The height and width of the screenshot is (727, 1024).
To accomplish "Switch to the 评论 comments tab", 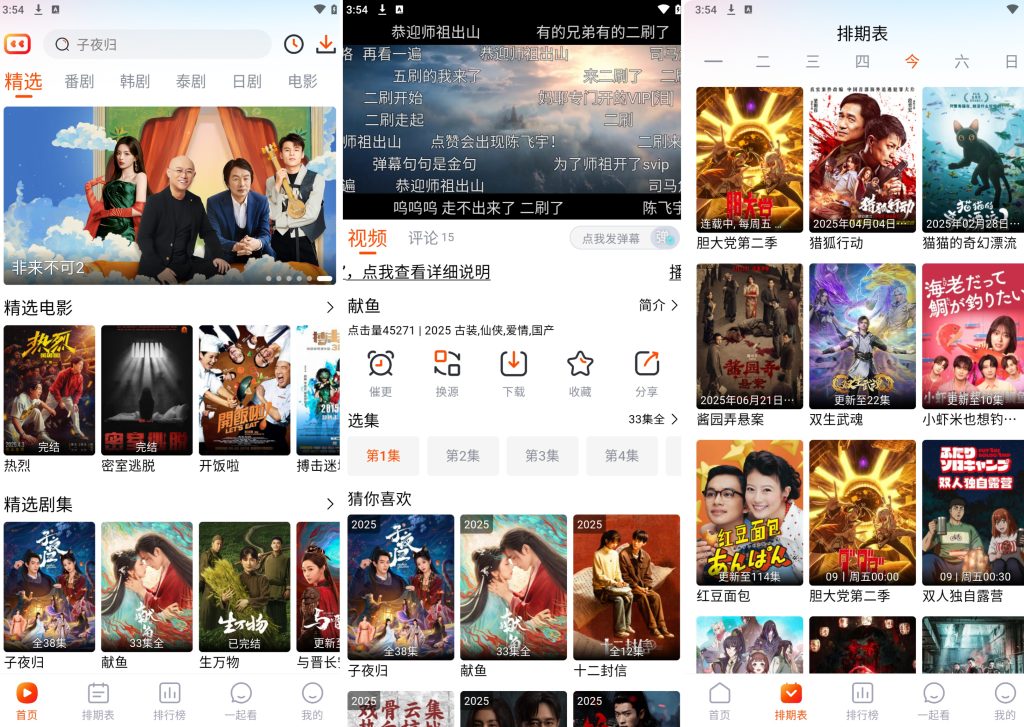I will pyautogui.click(x=430, y=238).
